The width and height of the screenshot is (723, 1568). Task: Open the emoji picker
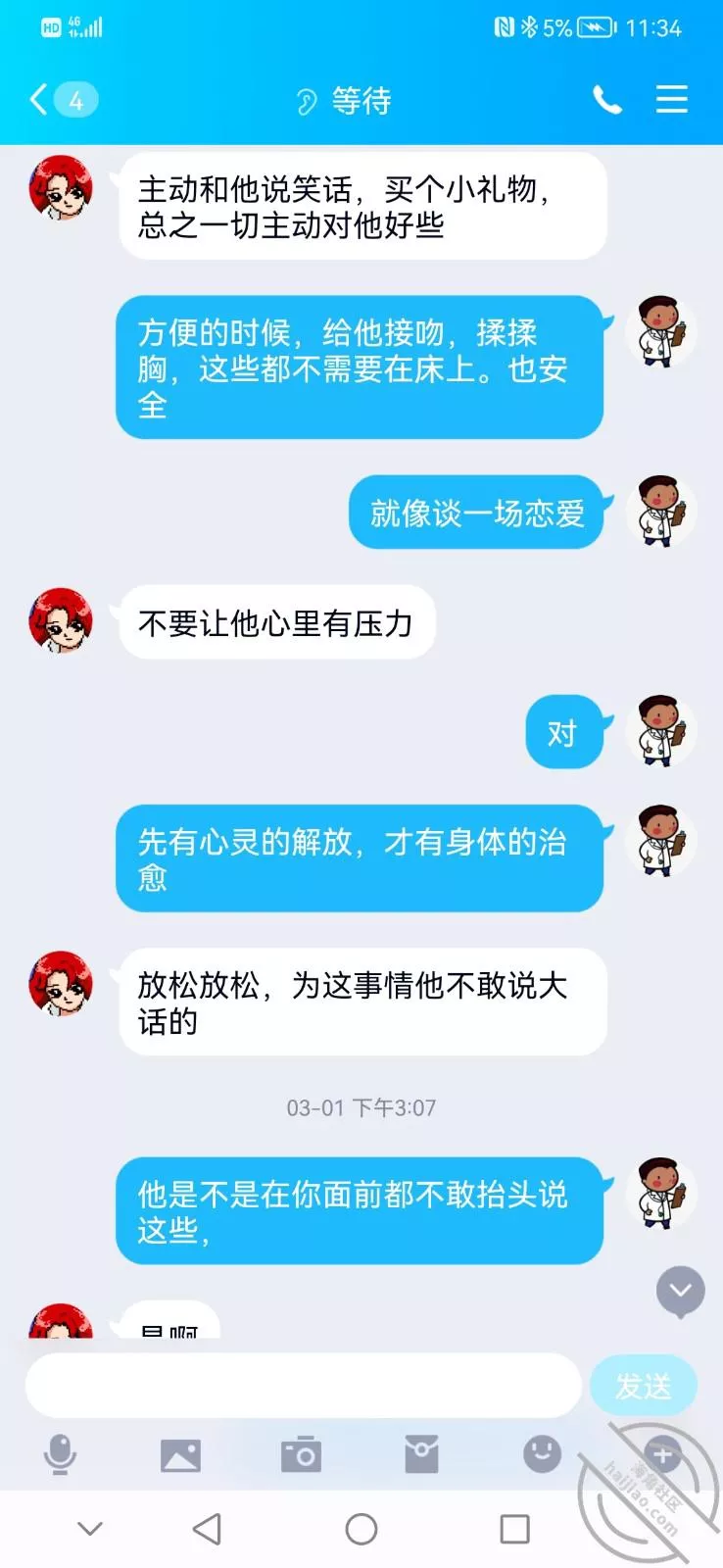click(542, 1454)
